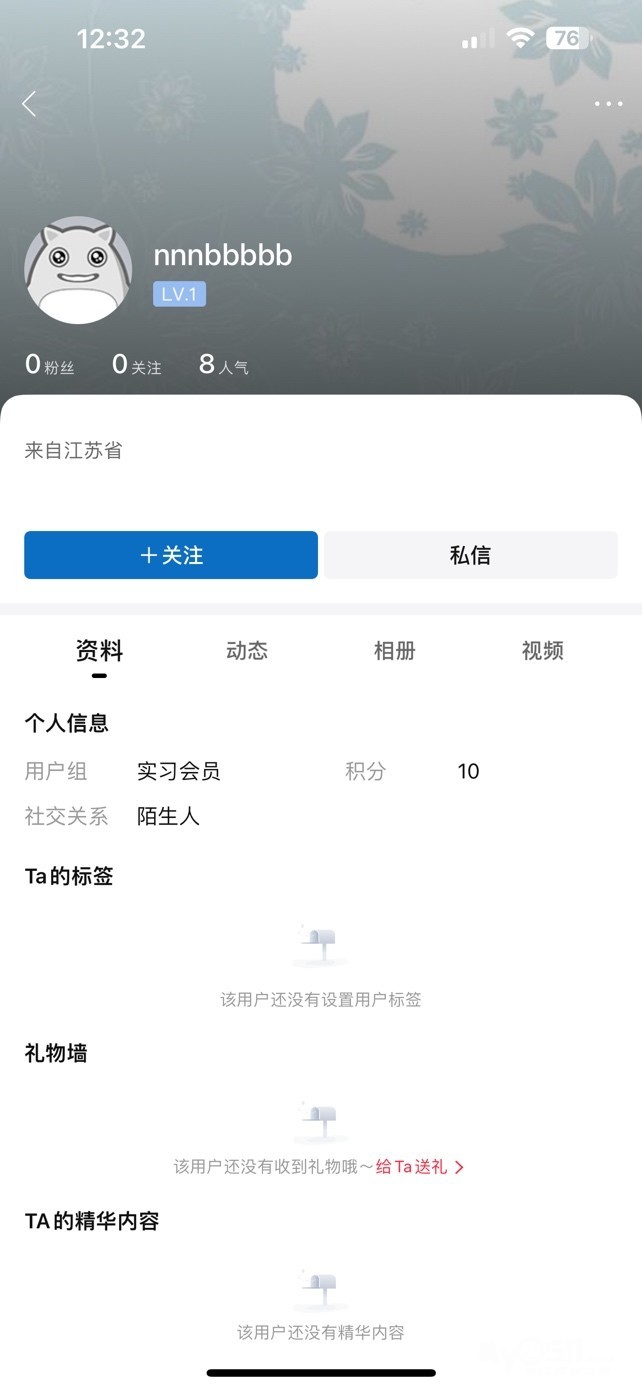Select the 资料 tab

99,651
